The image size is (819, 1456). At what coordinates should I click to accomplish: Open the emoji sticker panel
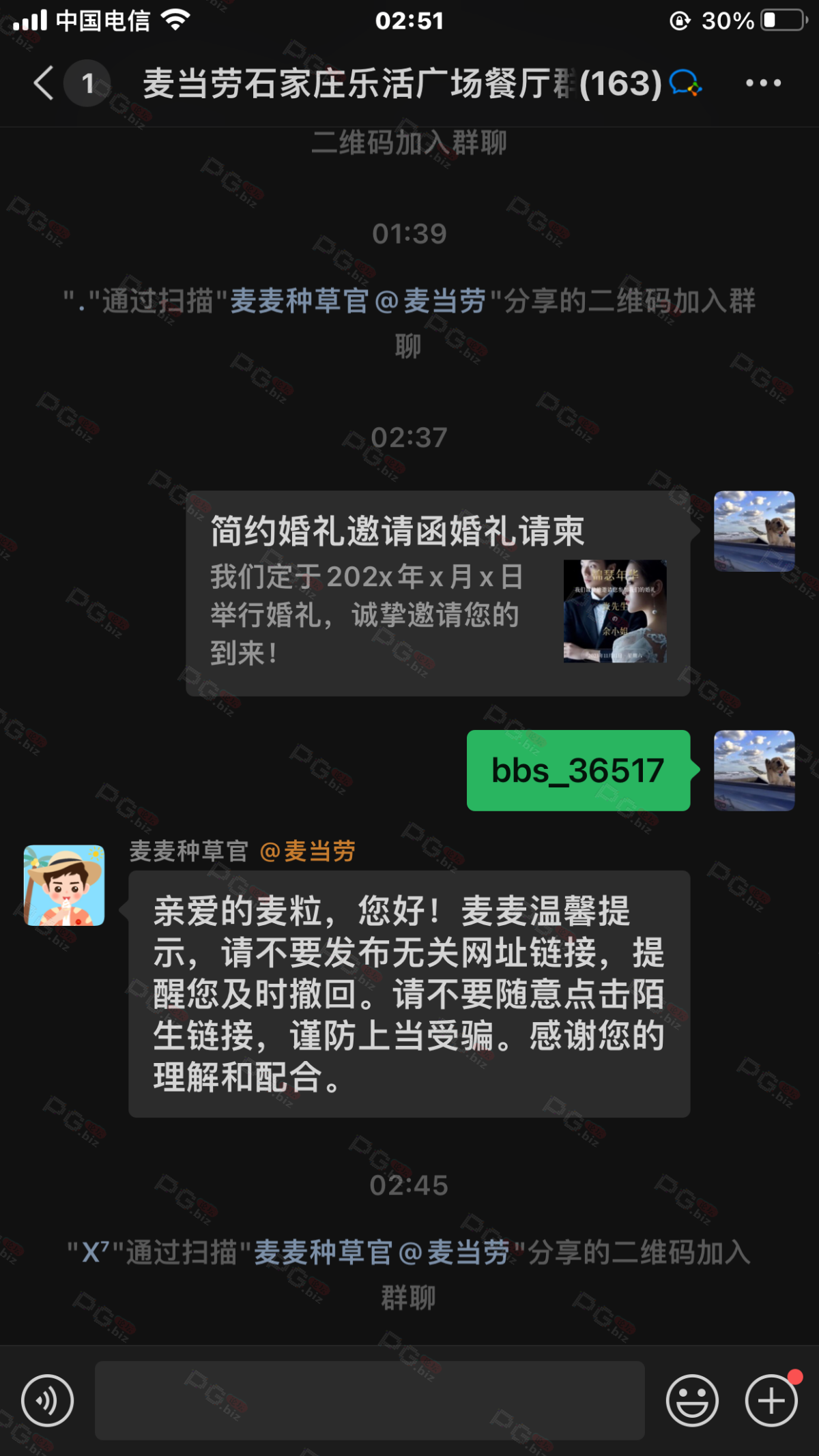pos(692,1401)
